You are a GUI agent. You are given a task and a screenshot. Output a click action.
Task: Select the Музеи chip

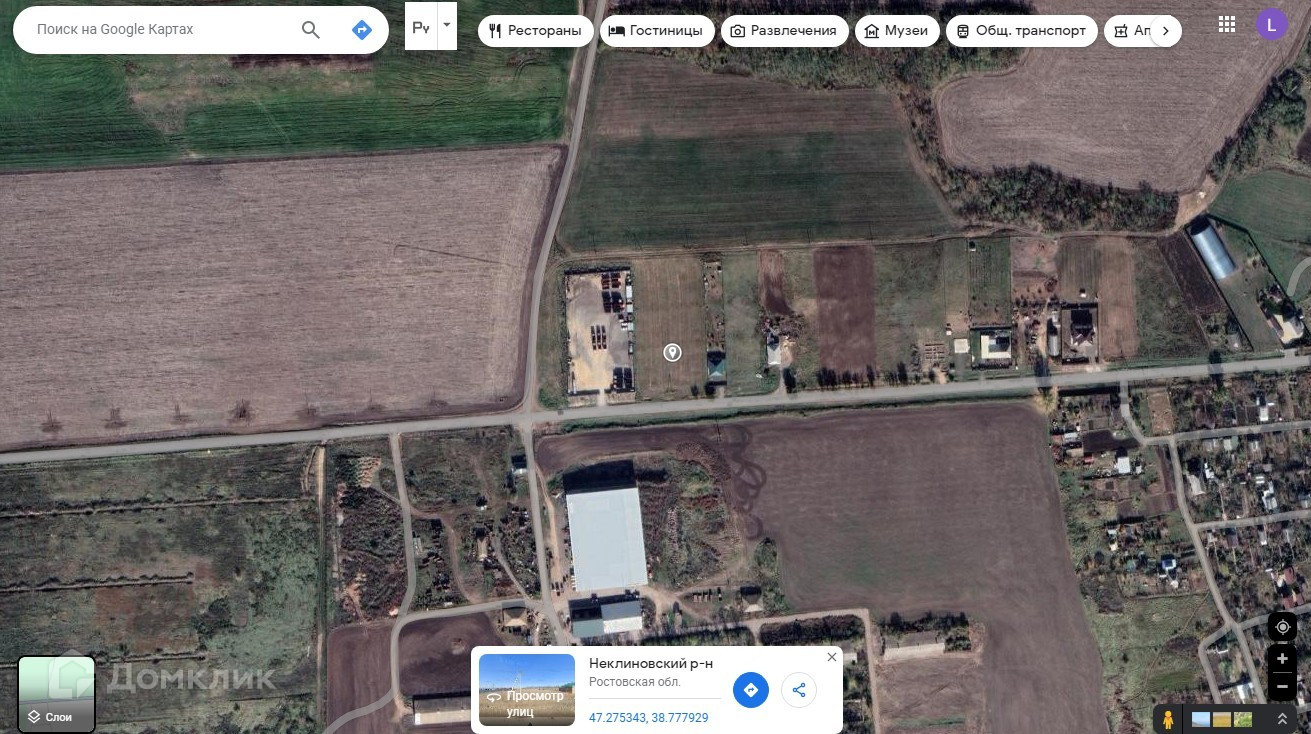click(x=897, y=31)
